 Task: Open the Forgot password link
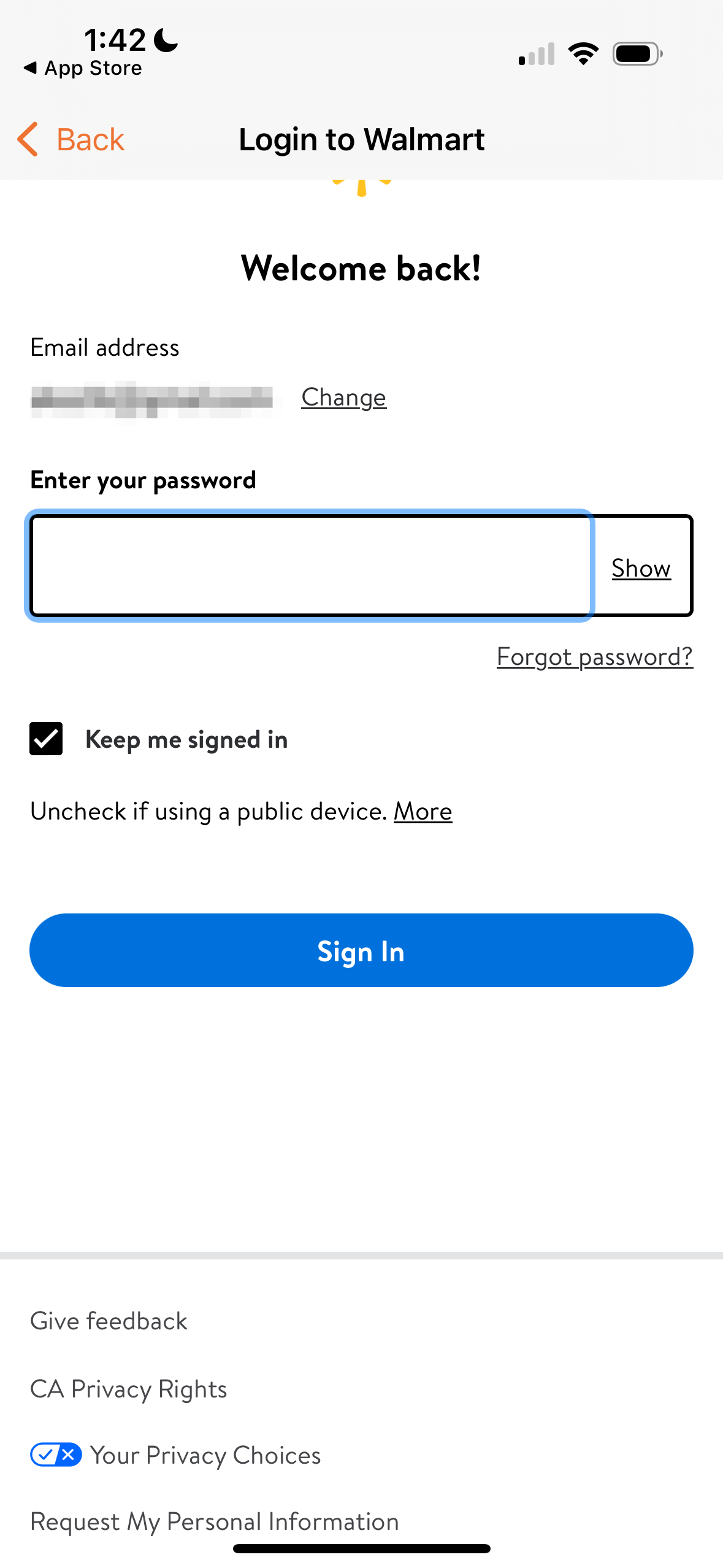click(595, 657)
